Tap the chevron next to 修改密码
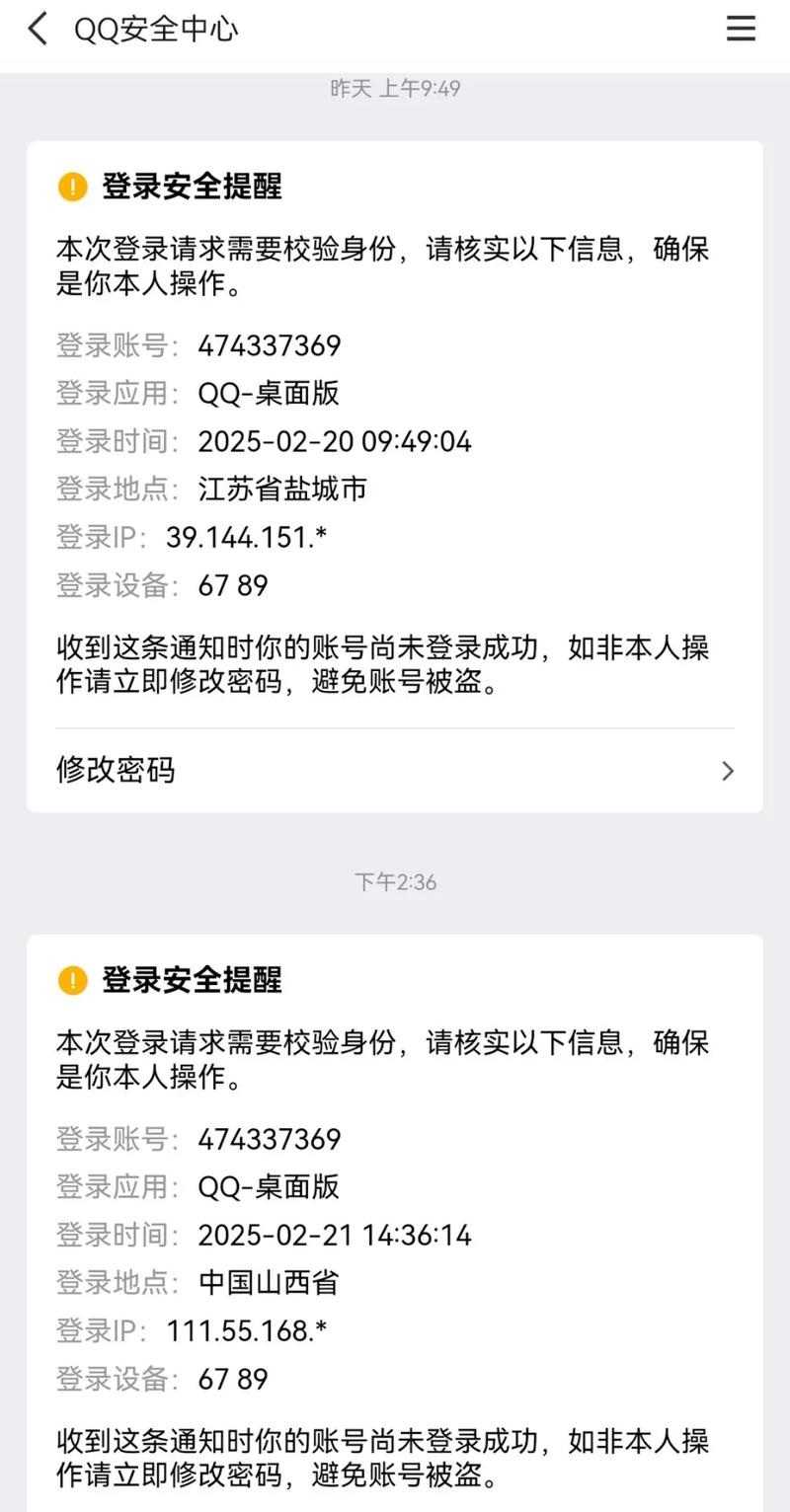Screen dimensions: 790x1512 [x=728, y=770]
